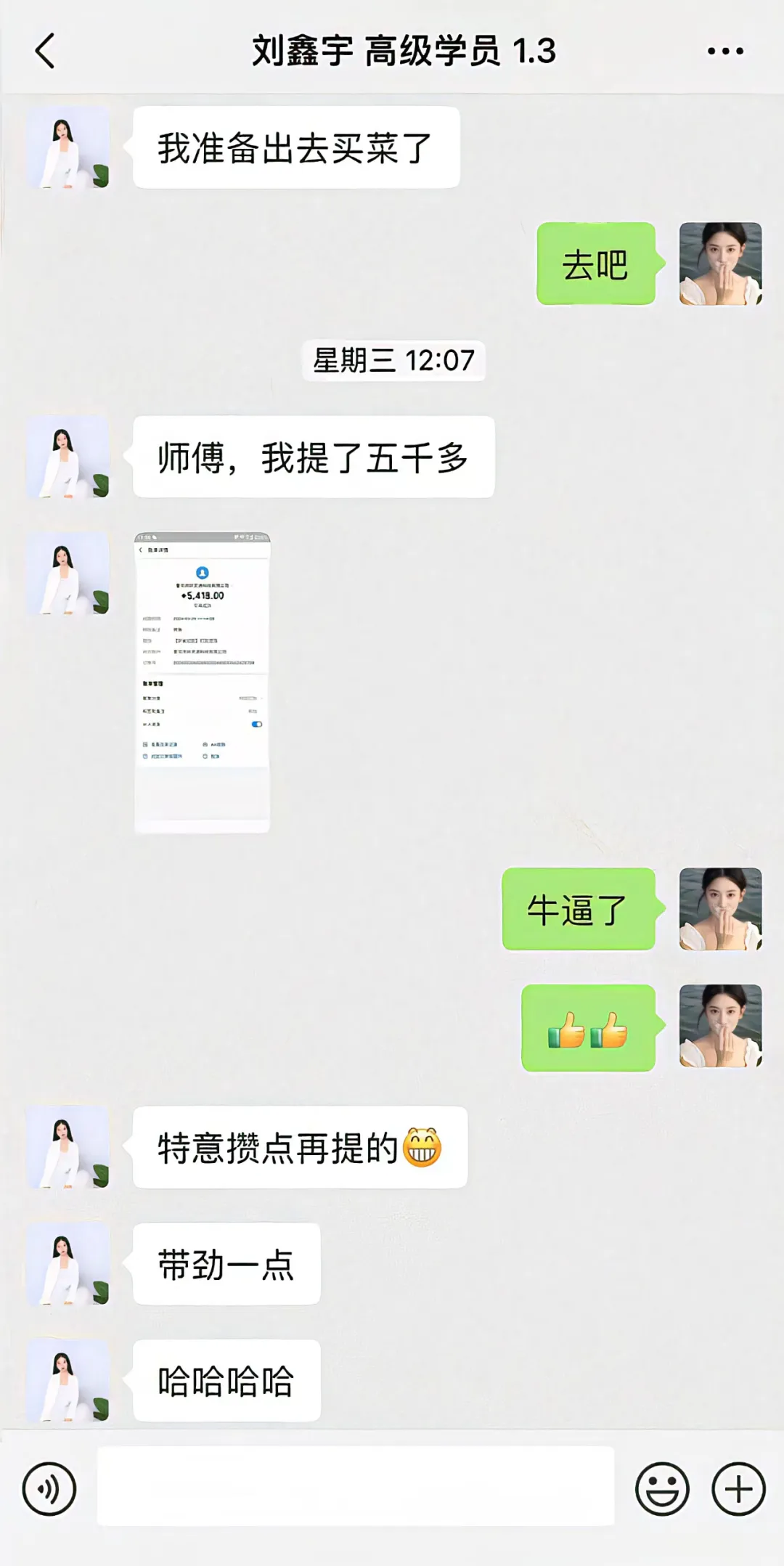This screenshot has width=784, height=1566.
Task: Open the payment screenshot image
Action: [x=202, y=682]
